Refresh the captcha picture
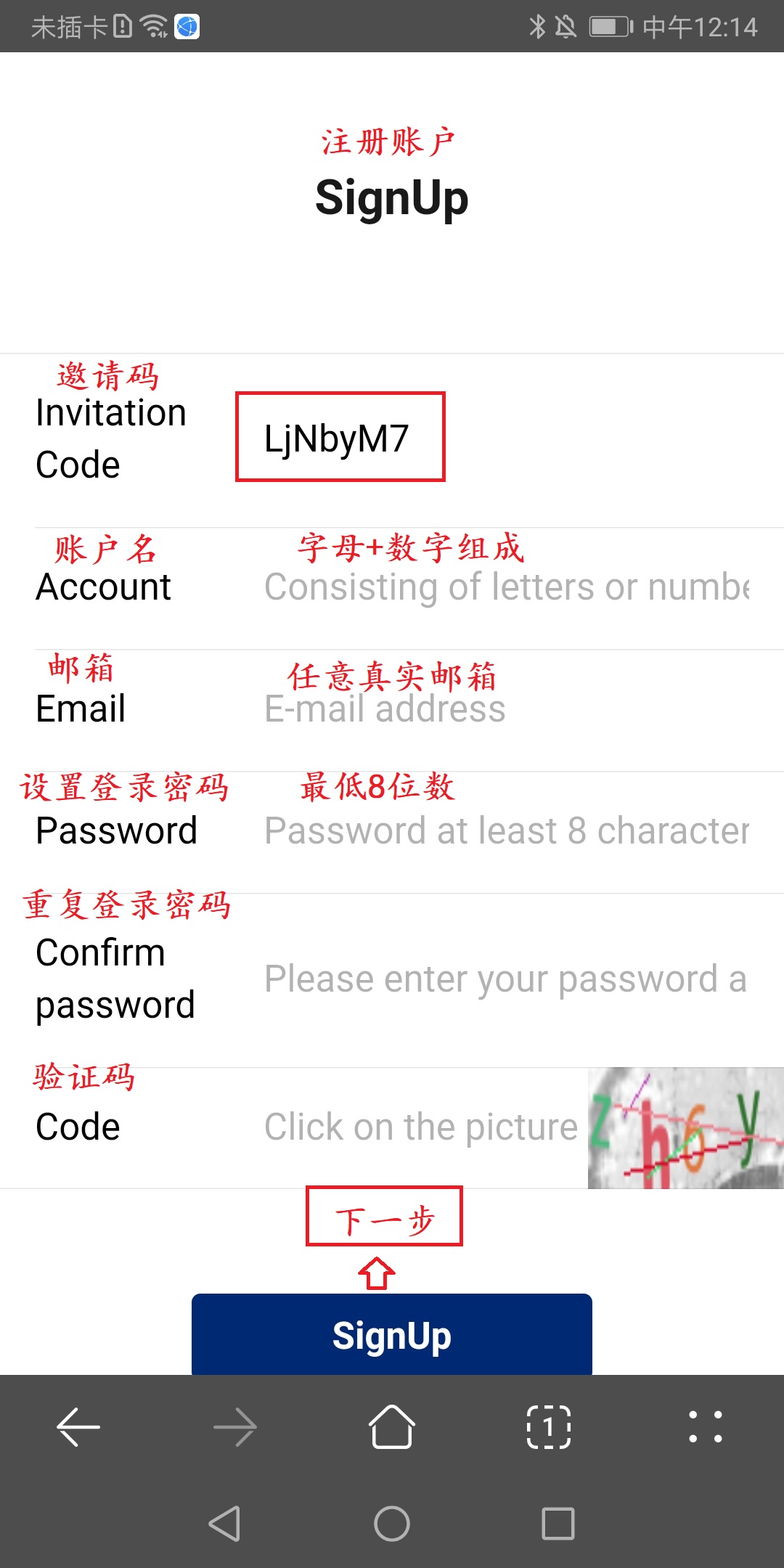Viewport: 784px width, 1568px height. coord(685,1127)
